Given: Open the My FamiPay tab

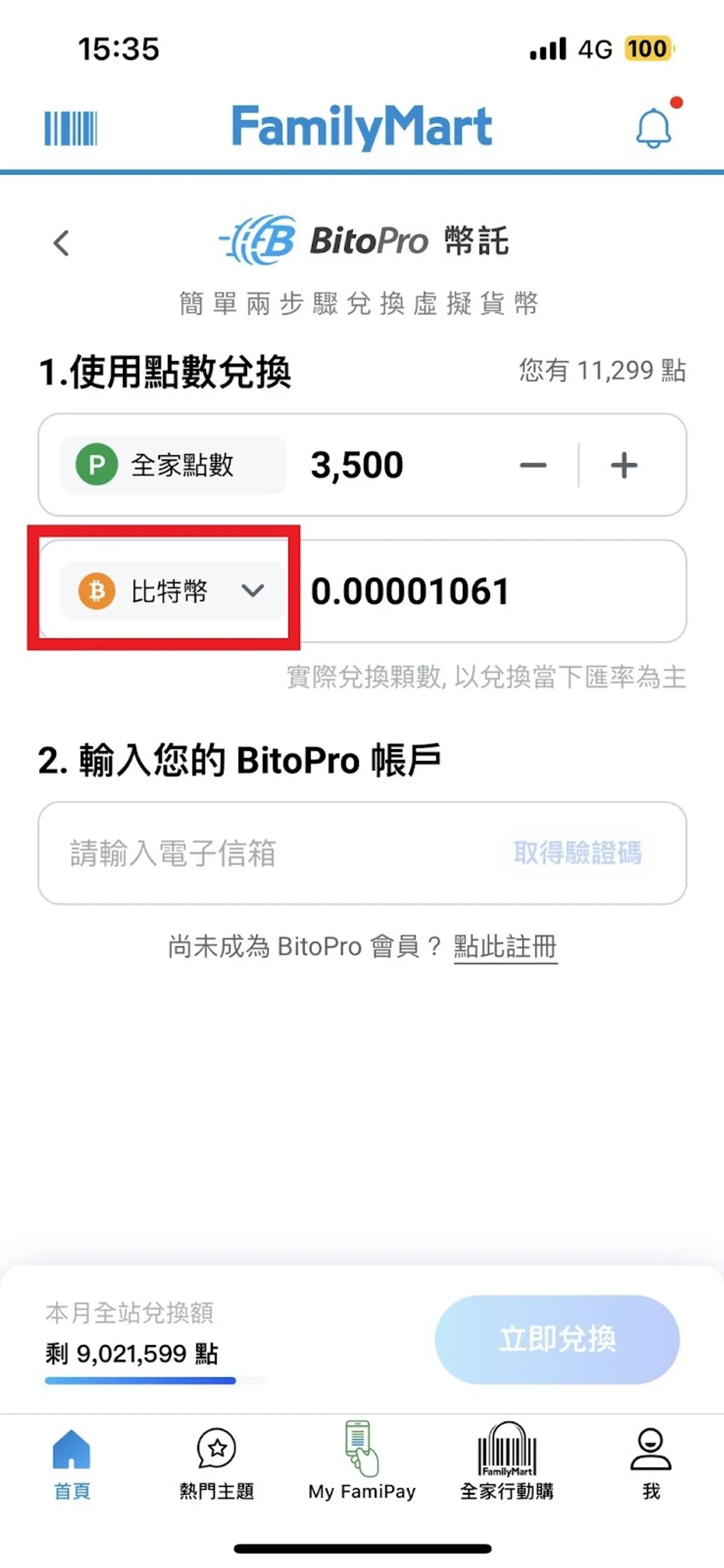Looking at the screenshot, I should (x=361, y=1464).
